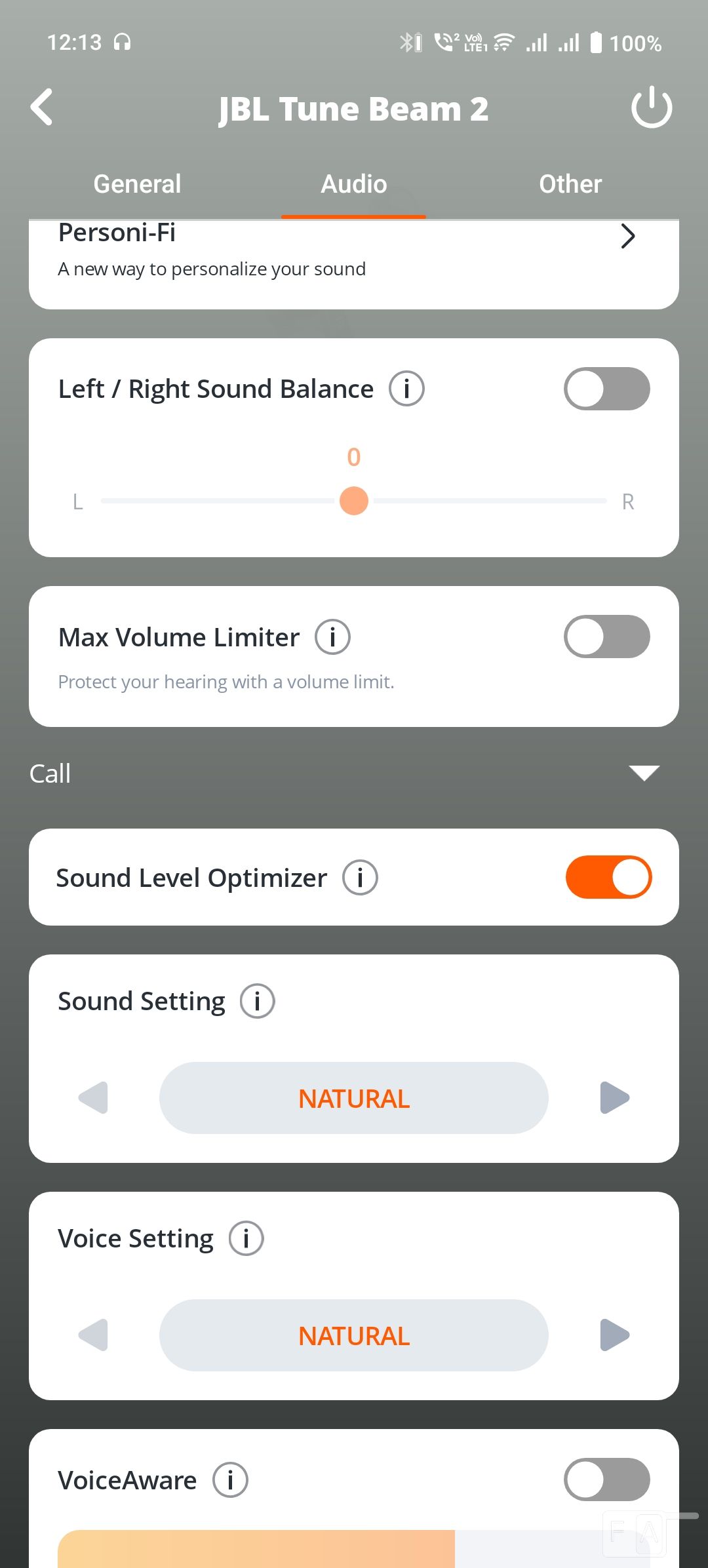Switch to the Other tab
Viewport: 708px width, 1568px height.
point(570,184)
